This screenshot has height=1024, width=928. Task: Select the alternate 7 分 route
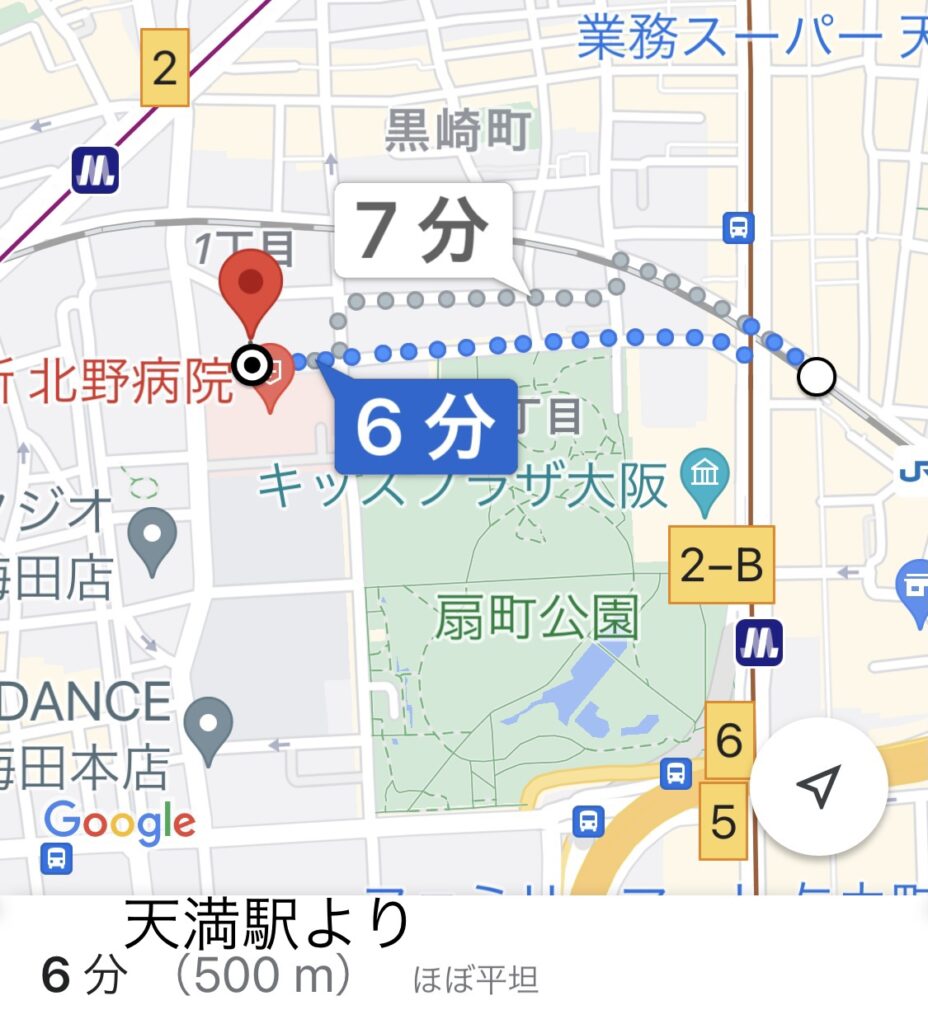[x=423, y=231]
